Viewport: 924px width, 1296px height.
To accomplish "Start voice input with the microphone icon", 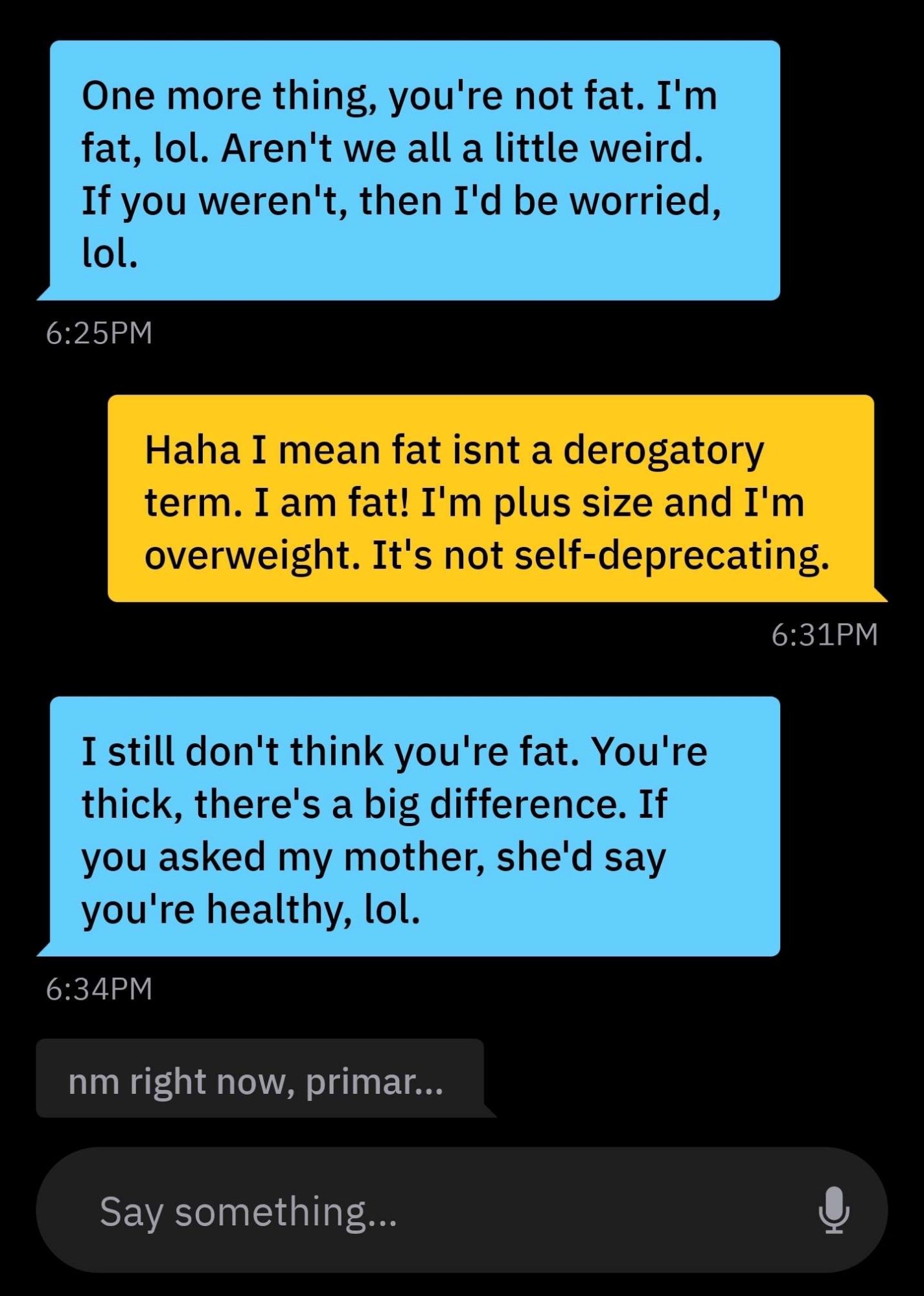I will 833,1210.
